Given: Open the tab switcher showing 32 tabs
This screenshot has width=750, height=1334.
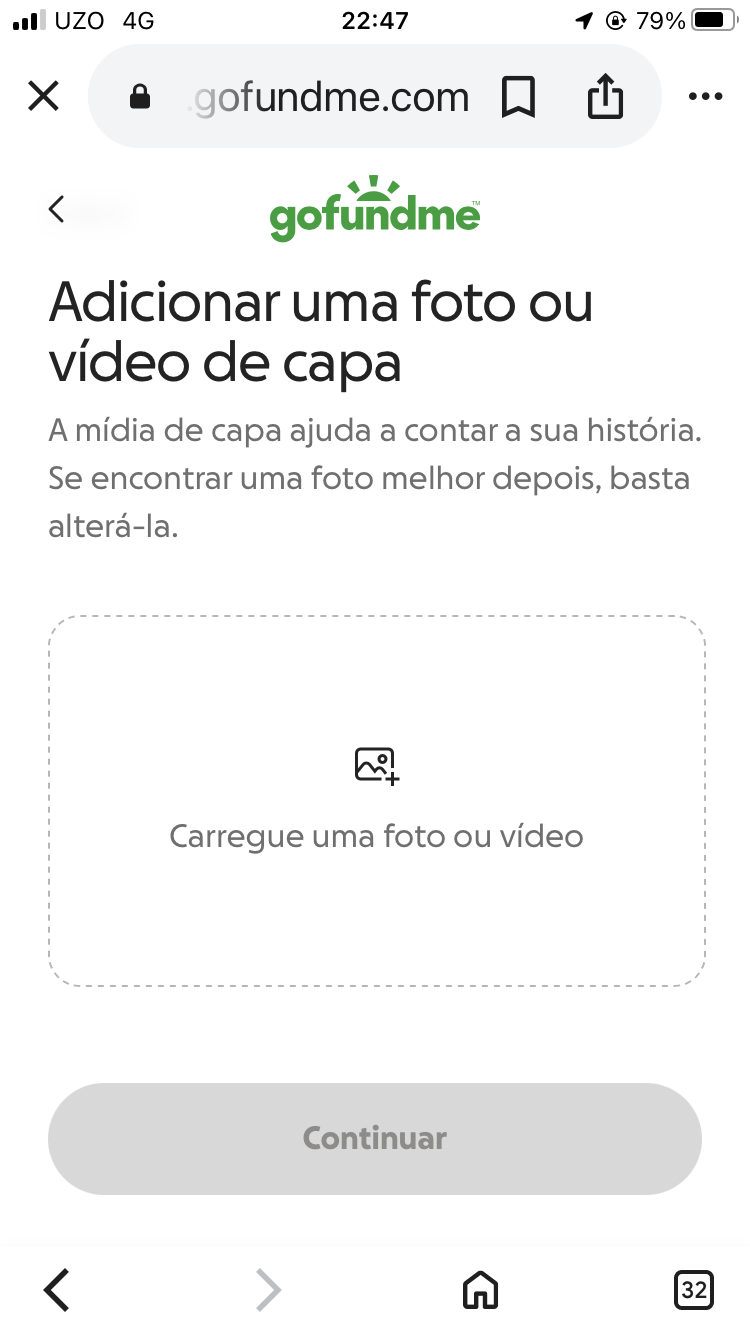Looking at the screenshot, I should (693, 1289).
